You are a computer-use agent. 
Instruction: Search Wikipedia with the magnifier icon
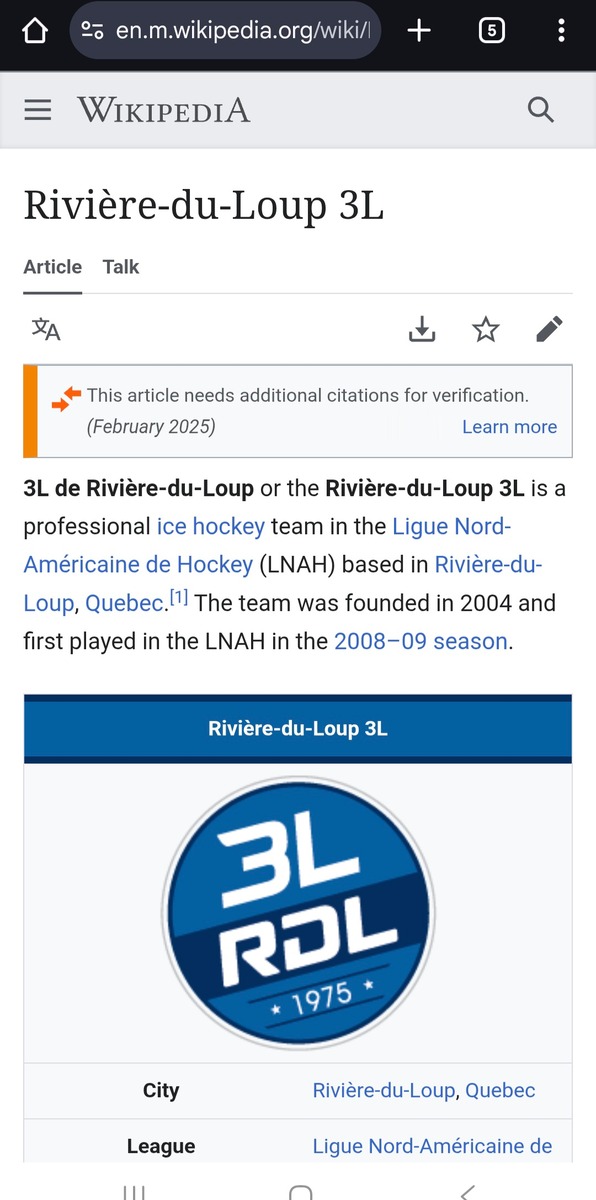click(541, 110)
